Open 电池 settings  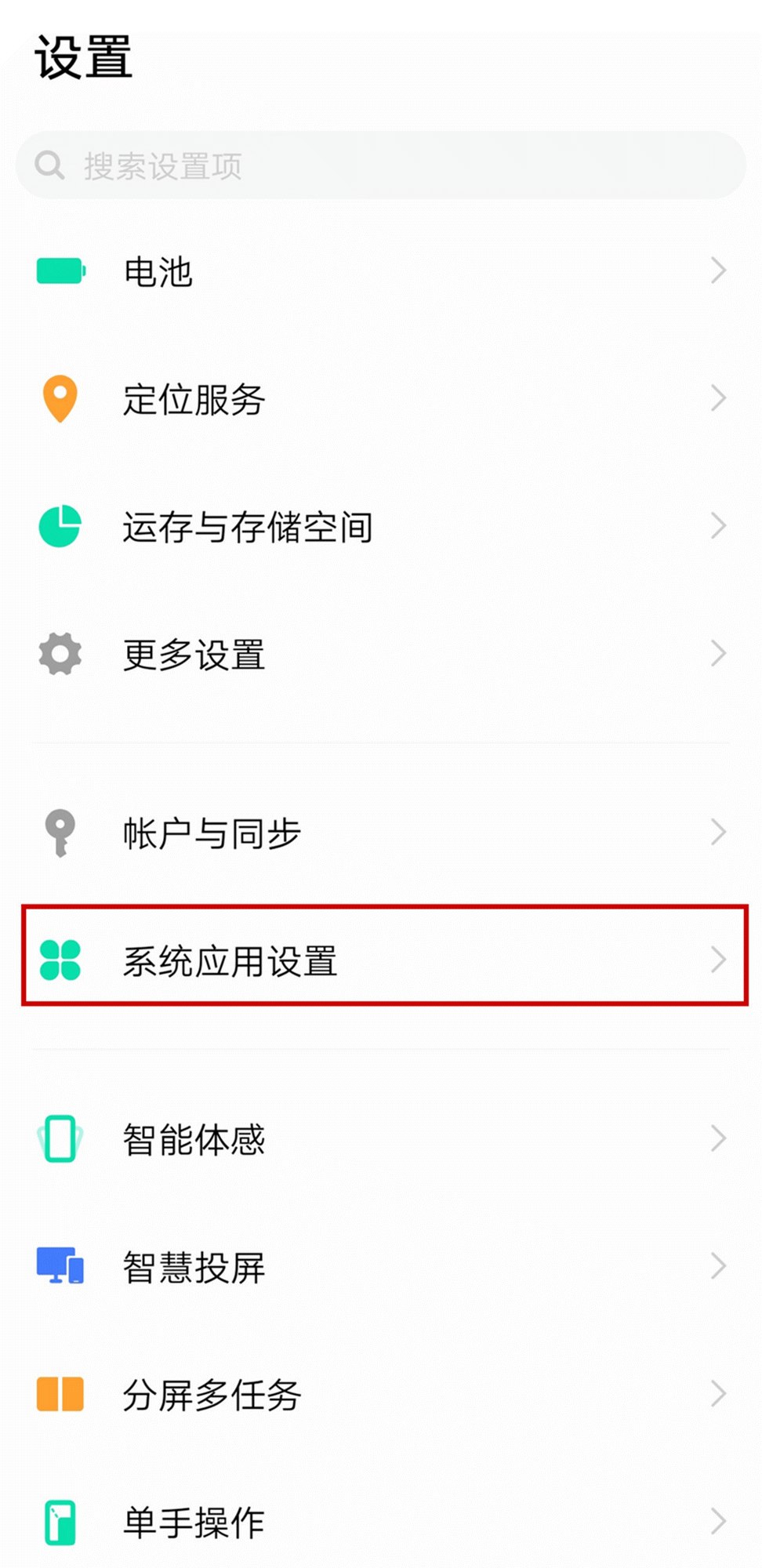click(381, 271)
